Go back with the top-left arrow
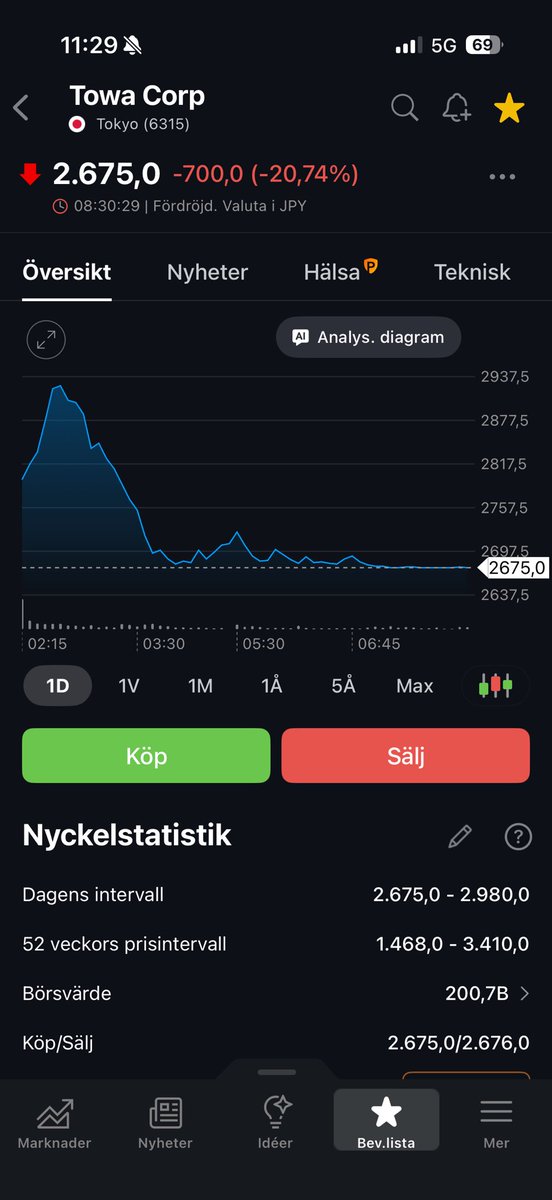 (x=21, y=108)
